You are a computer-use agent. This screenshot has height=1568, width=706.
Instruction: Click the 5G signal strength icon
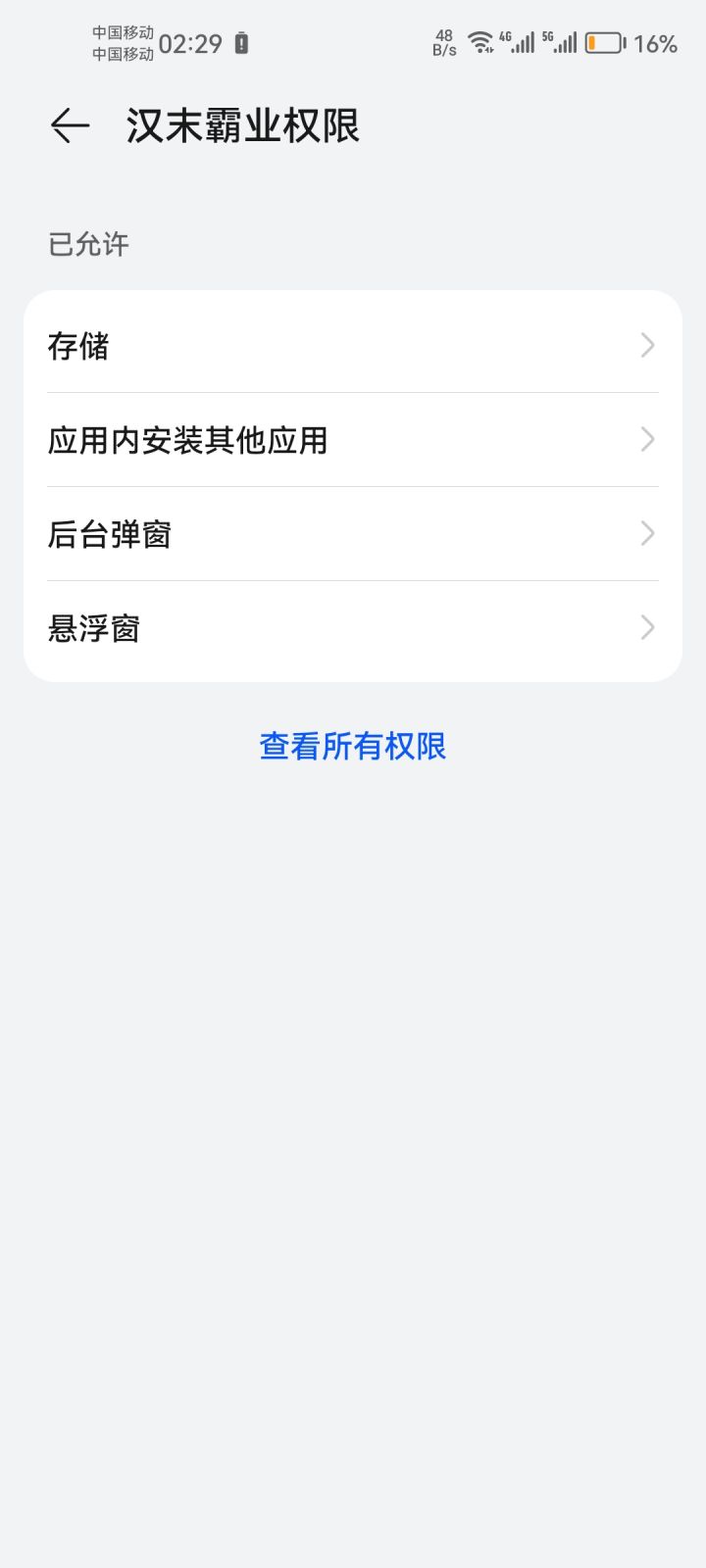(x=562, y=43)
